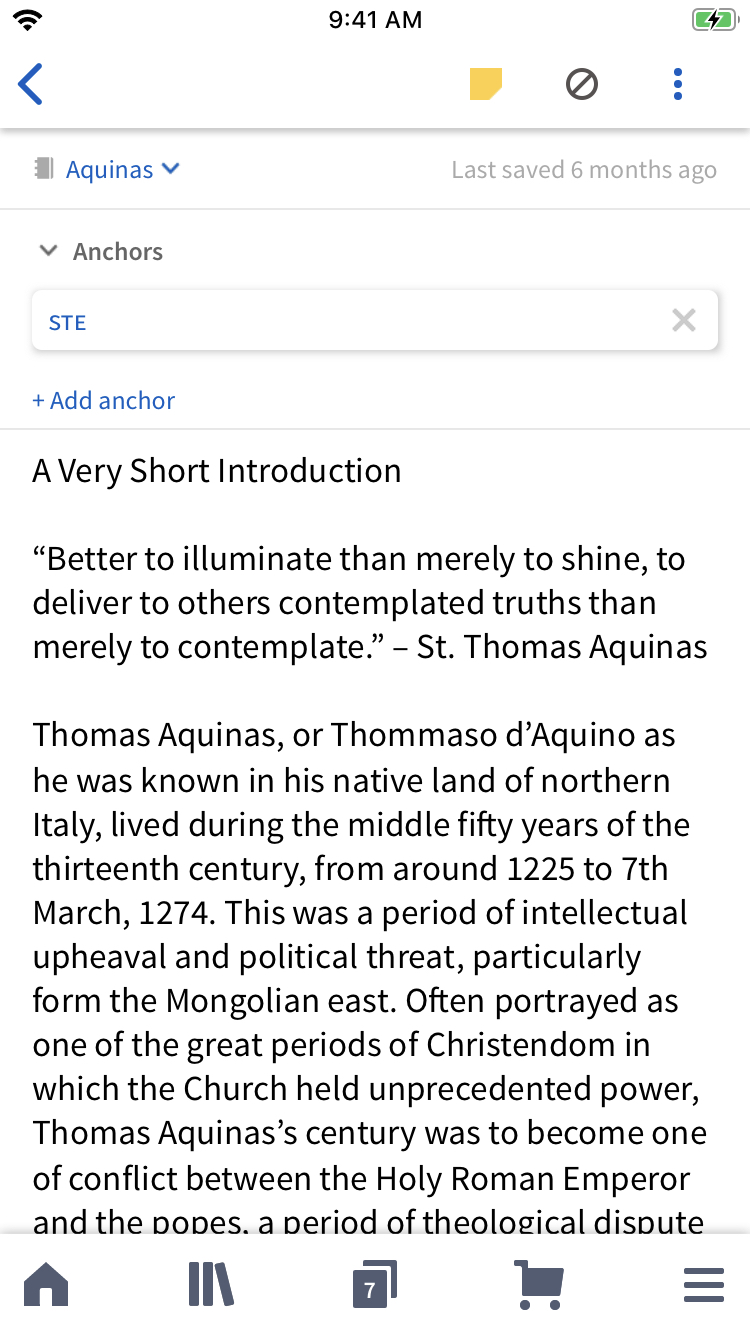
Task: Add a new anchor
Action: pos(104,400)
